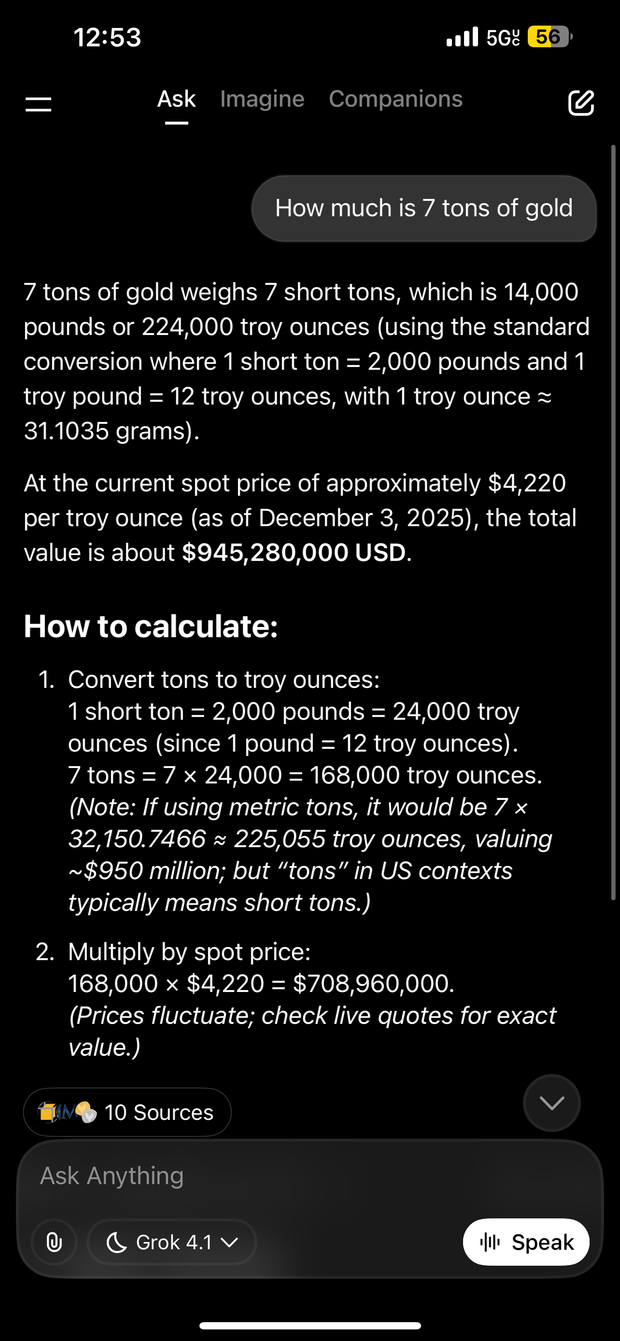
Task: Start a new chat with compose icon
Action: [580, 102]
